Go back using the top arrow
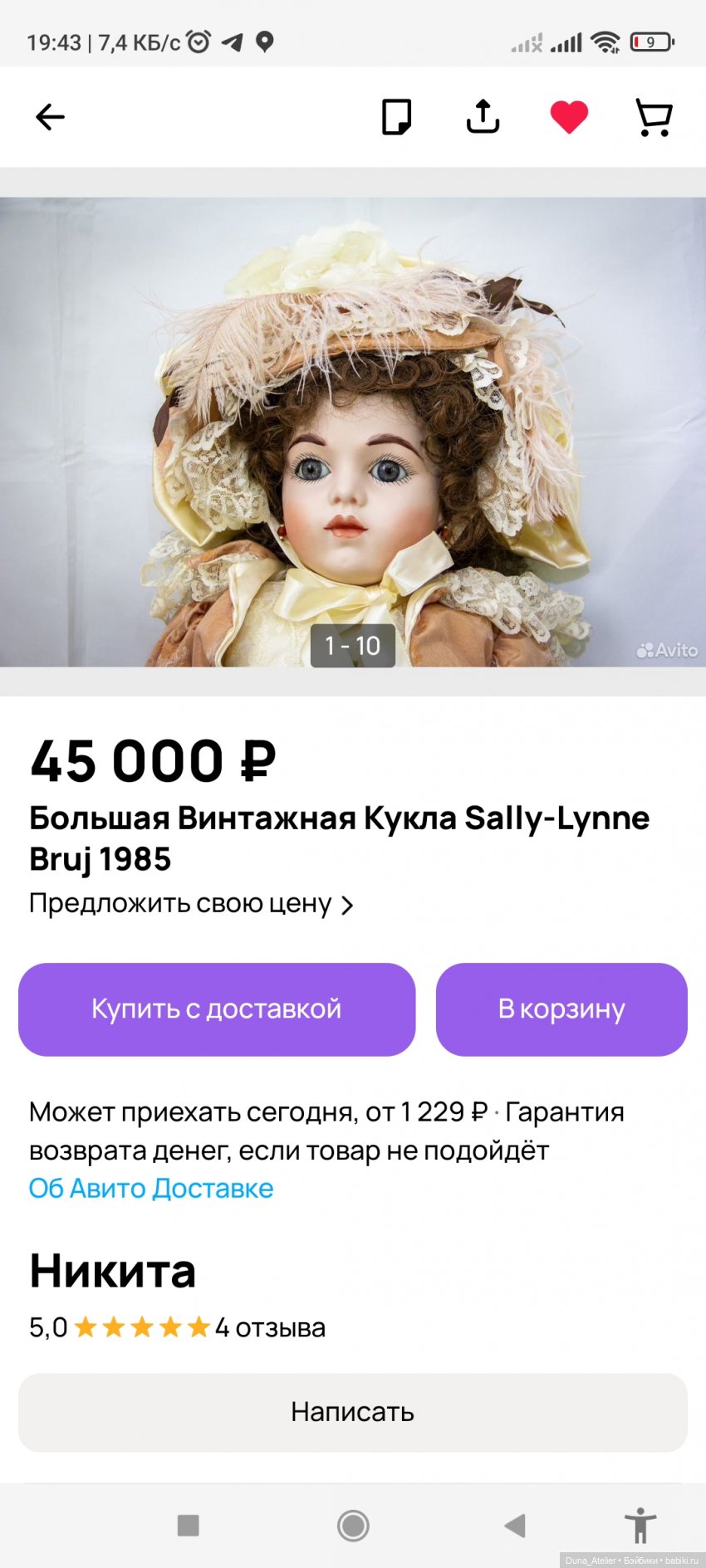Screen dimensions: 706x1568 tap(50, 117)
